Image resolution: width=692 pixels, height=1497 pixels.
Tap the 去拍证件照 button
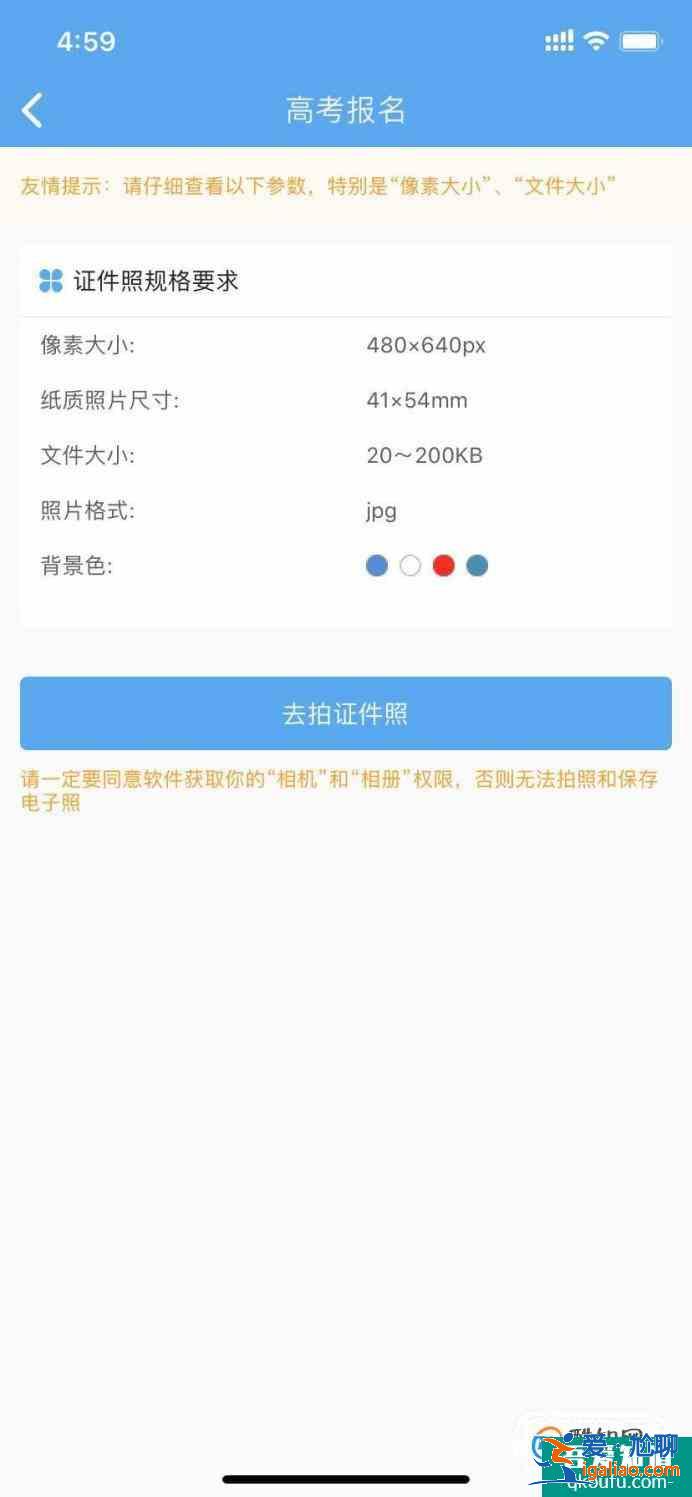tap(345, 713)
